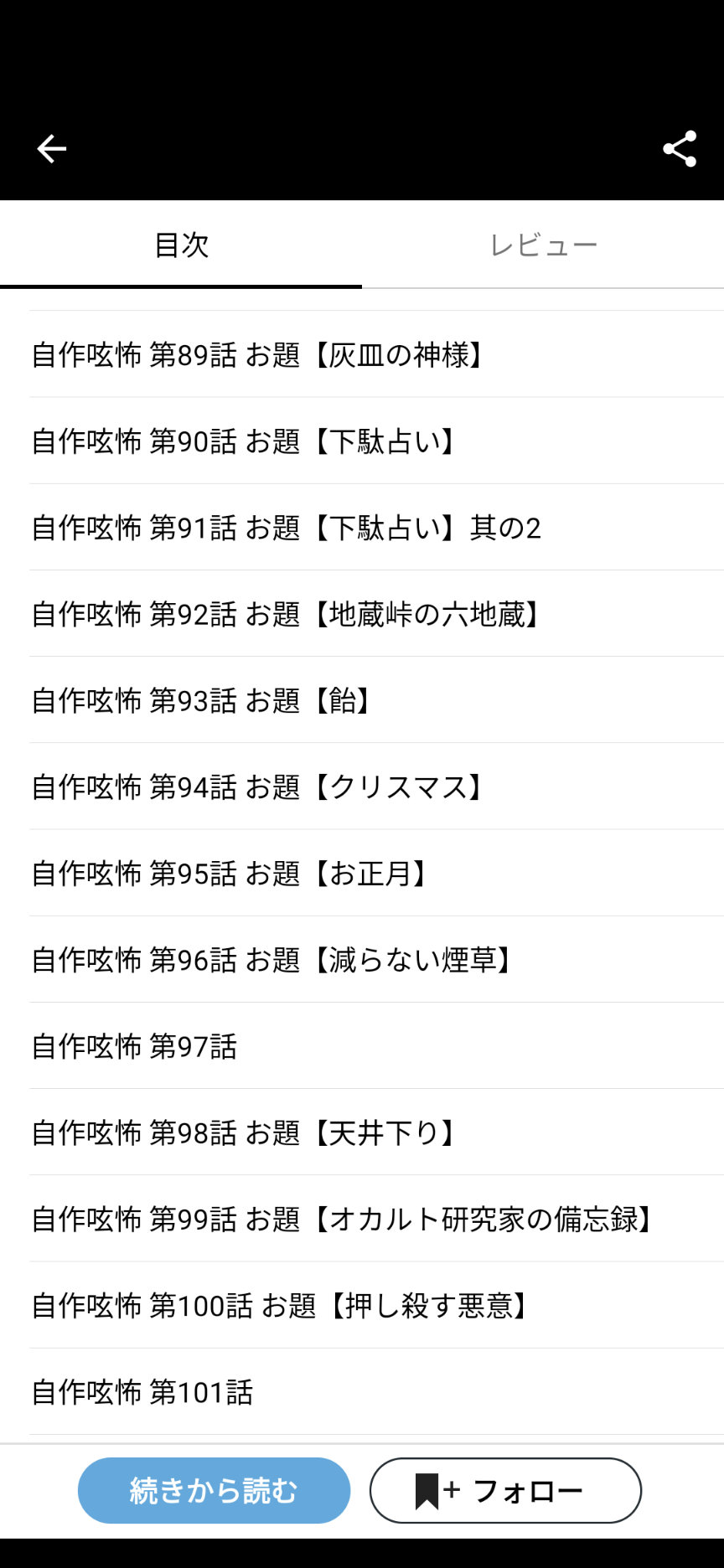Open episode 第96話 減らない煙草
This screenshot has width=724, height=1568.
pos(272,960)
